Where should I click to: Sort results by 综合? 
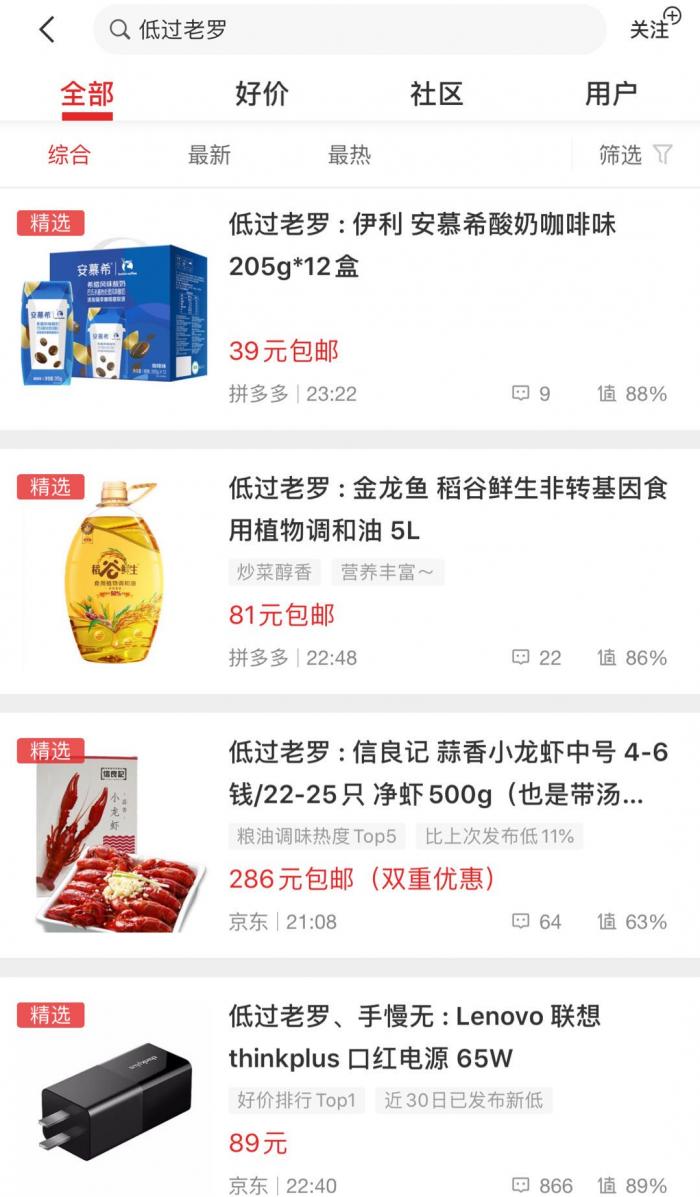(69, 154)
